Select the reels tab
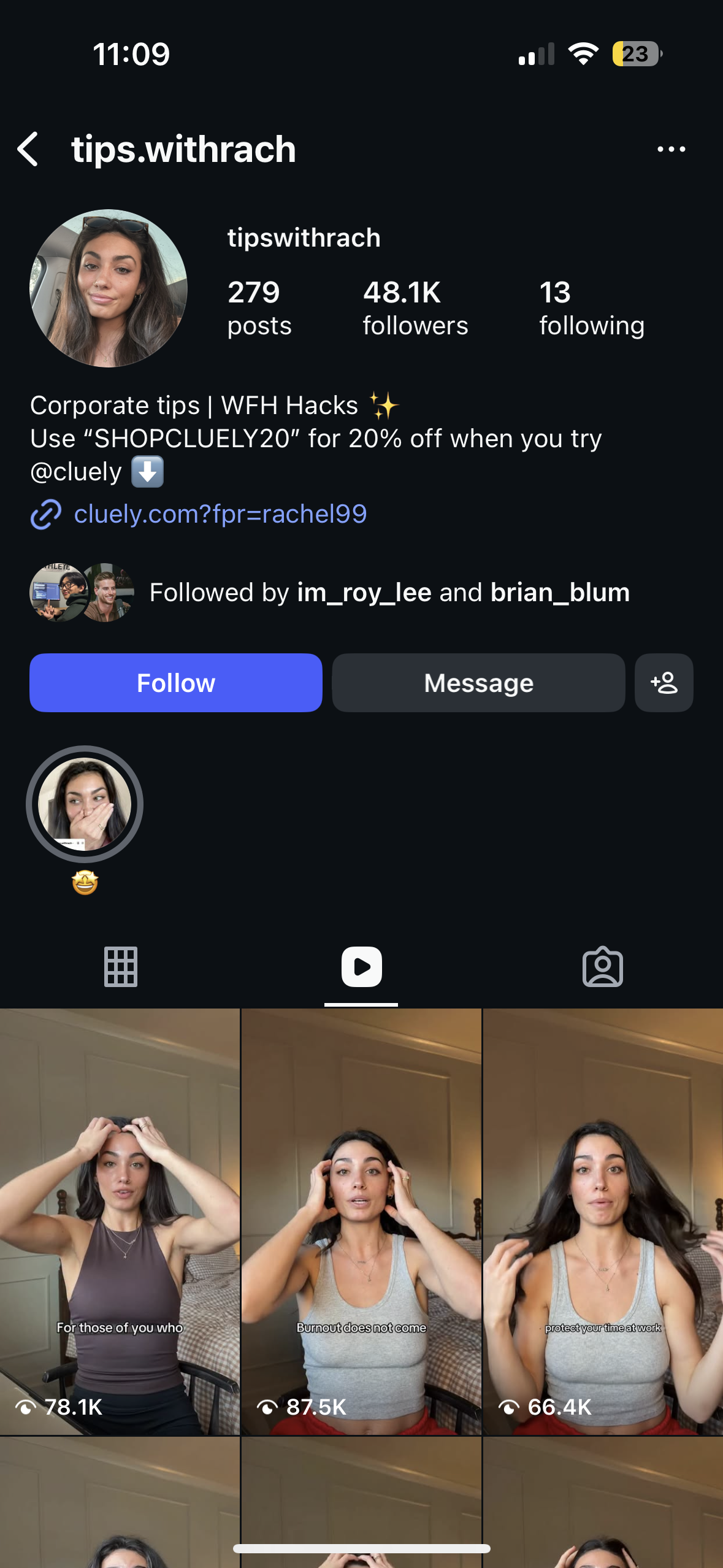Viewport: 723px width, 1568px height. [x=361, y=967]
